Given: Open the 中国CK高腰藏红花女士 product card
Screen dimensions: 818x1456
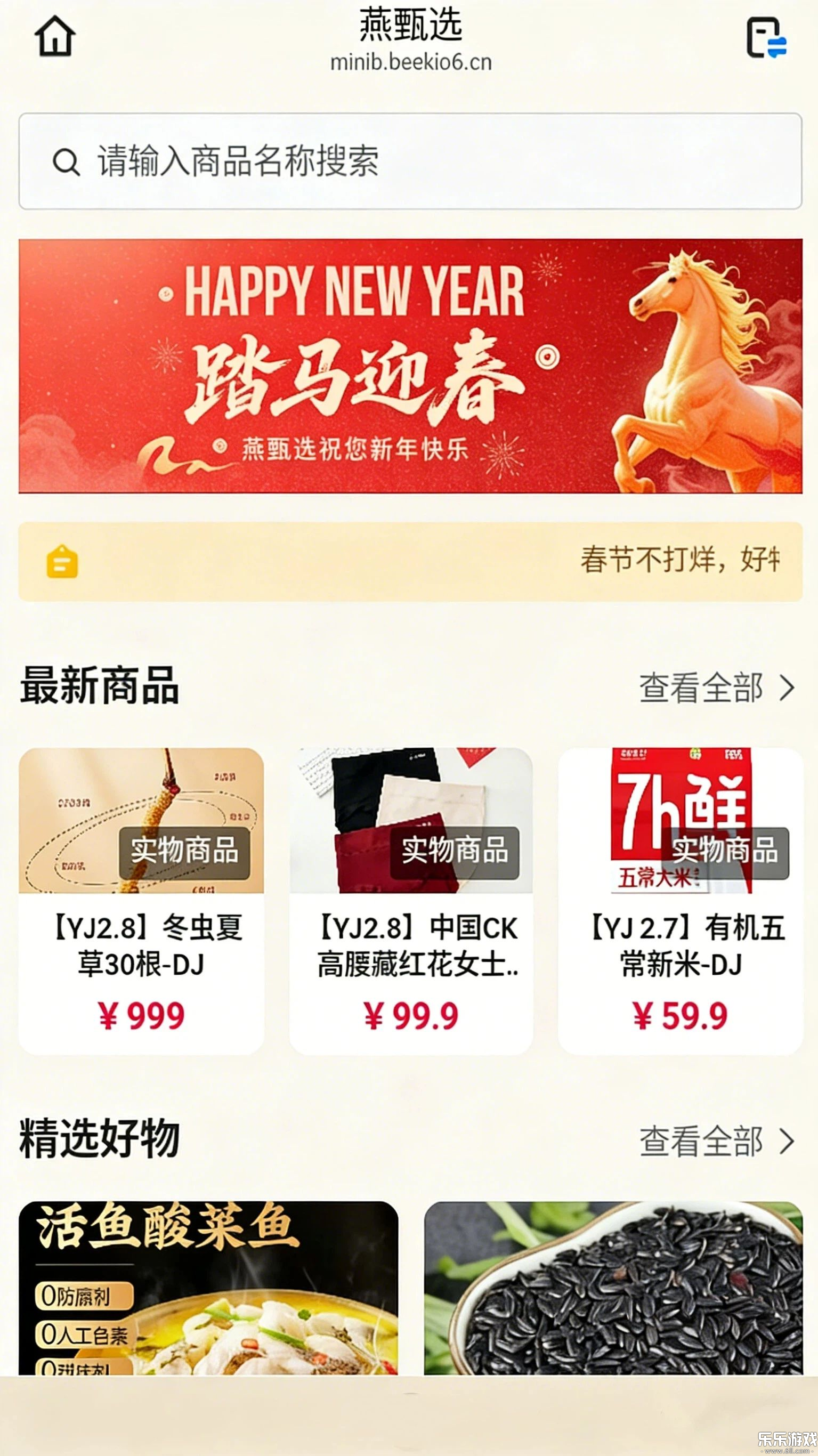Looking at the screenshot, I should (411, 901).
